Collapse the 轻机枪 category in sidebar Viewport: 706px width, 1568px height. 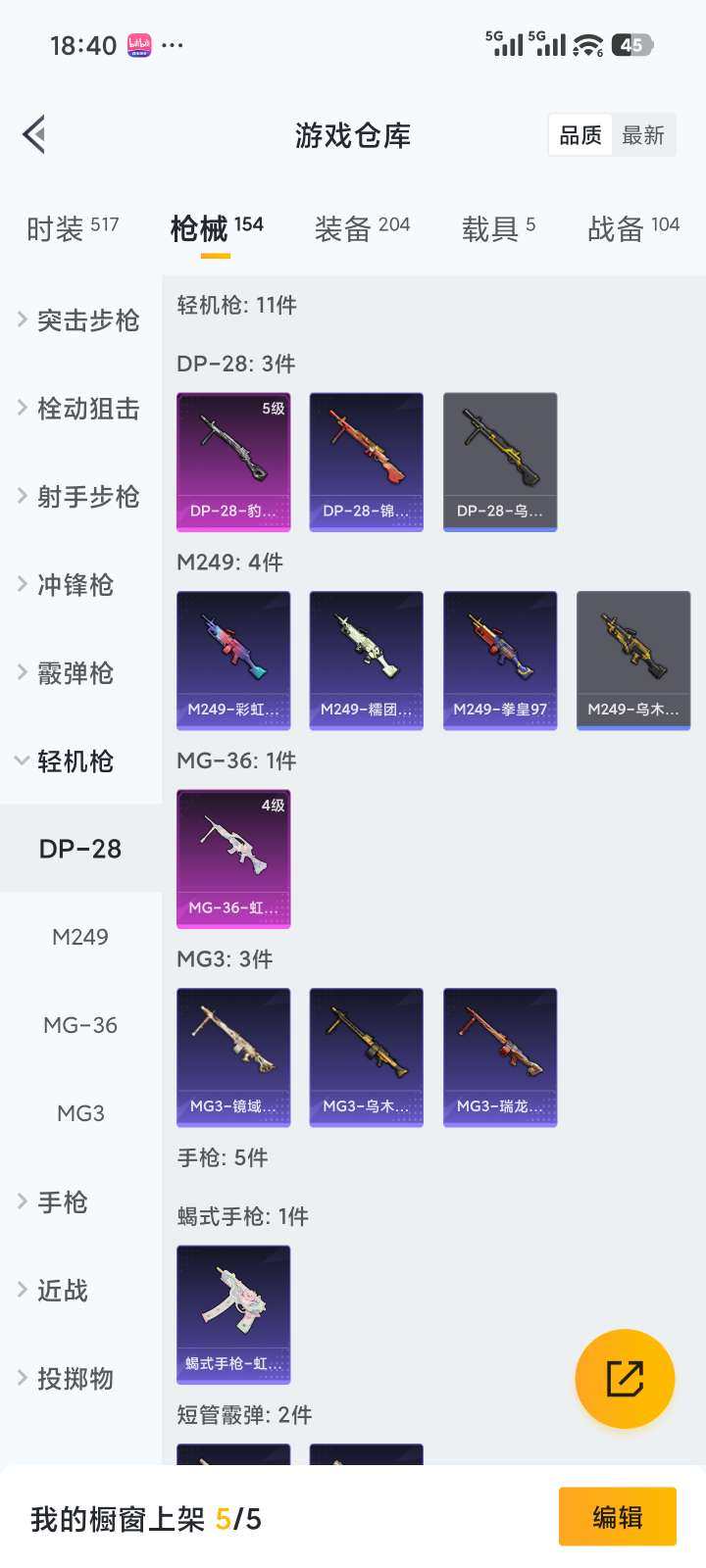78,761
